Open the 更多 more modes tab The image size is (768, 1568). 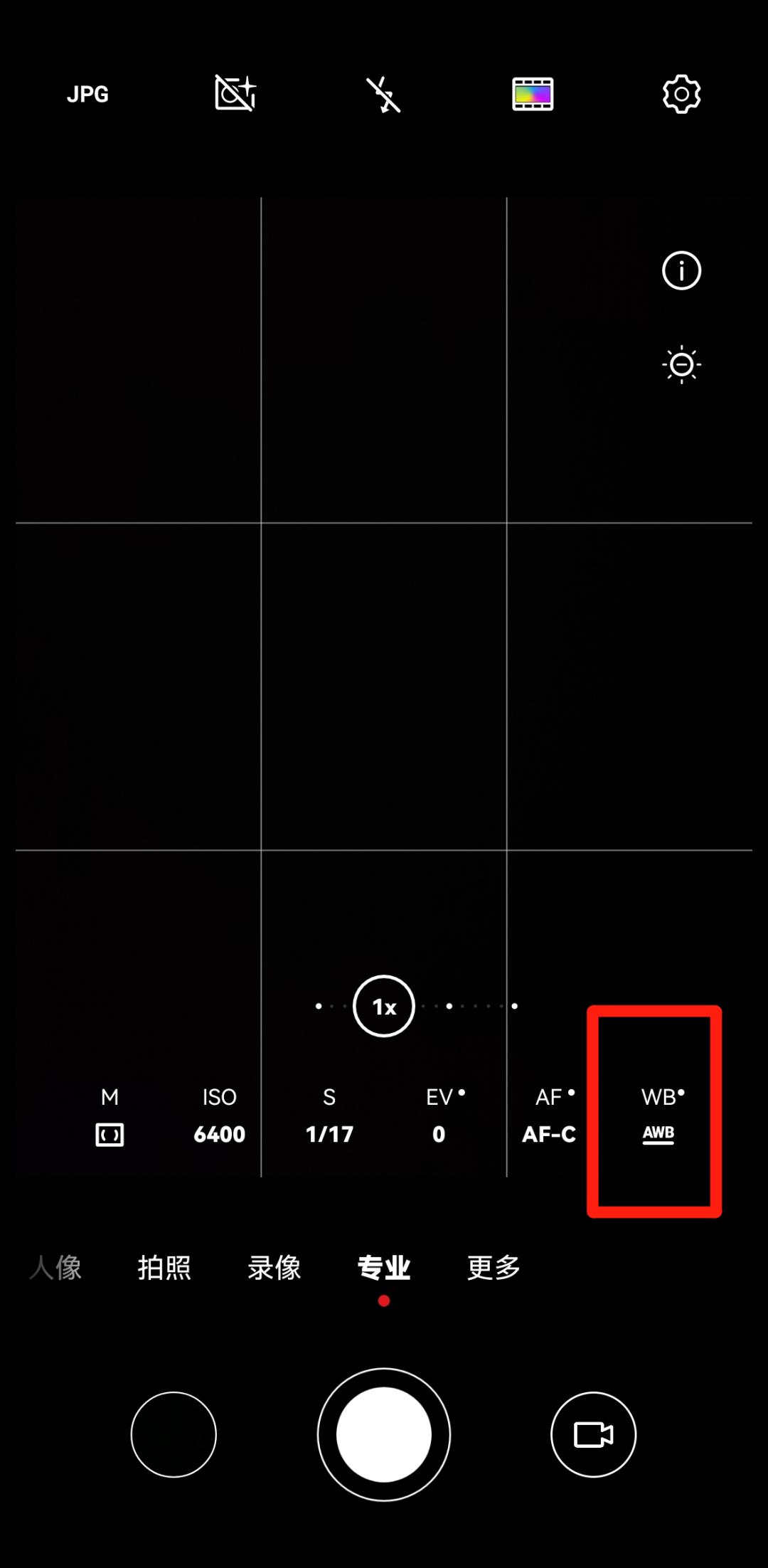coord(494,1267)
